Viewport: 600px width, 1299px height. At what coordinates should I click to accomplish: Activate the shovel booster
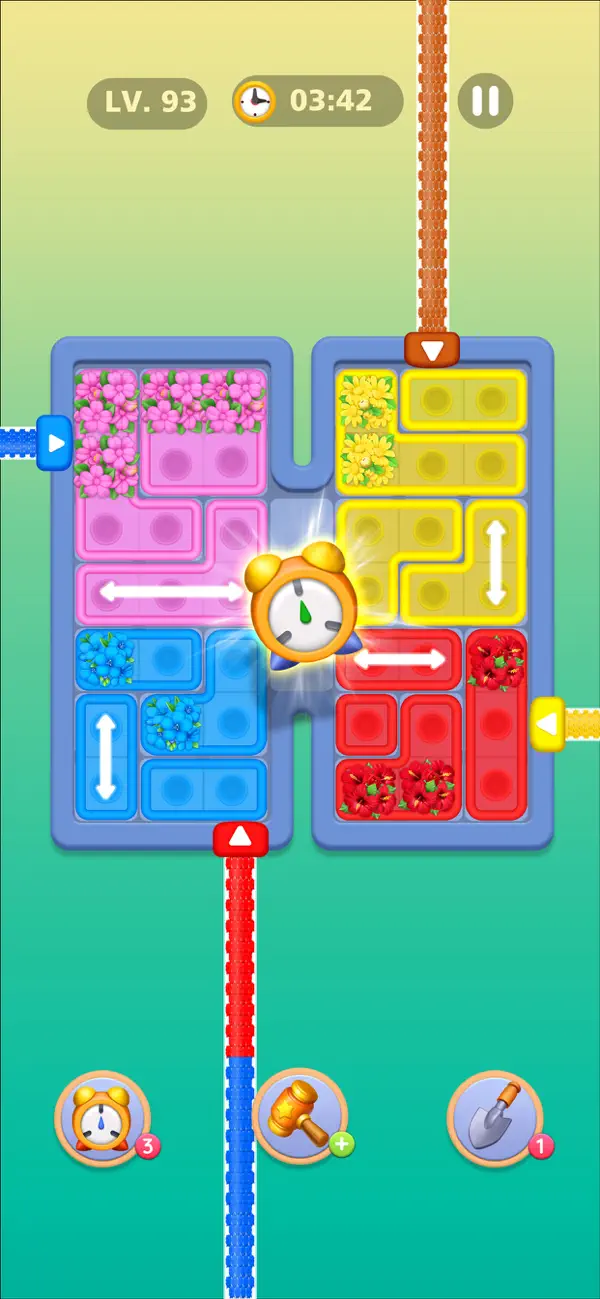pyautogui.click(x=496, y=1116)
